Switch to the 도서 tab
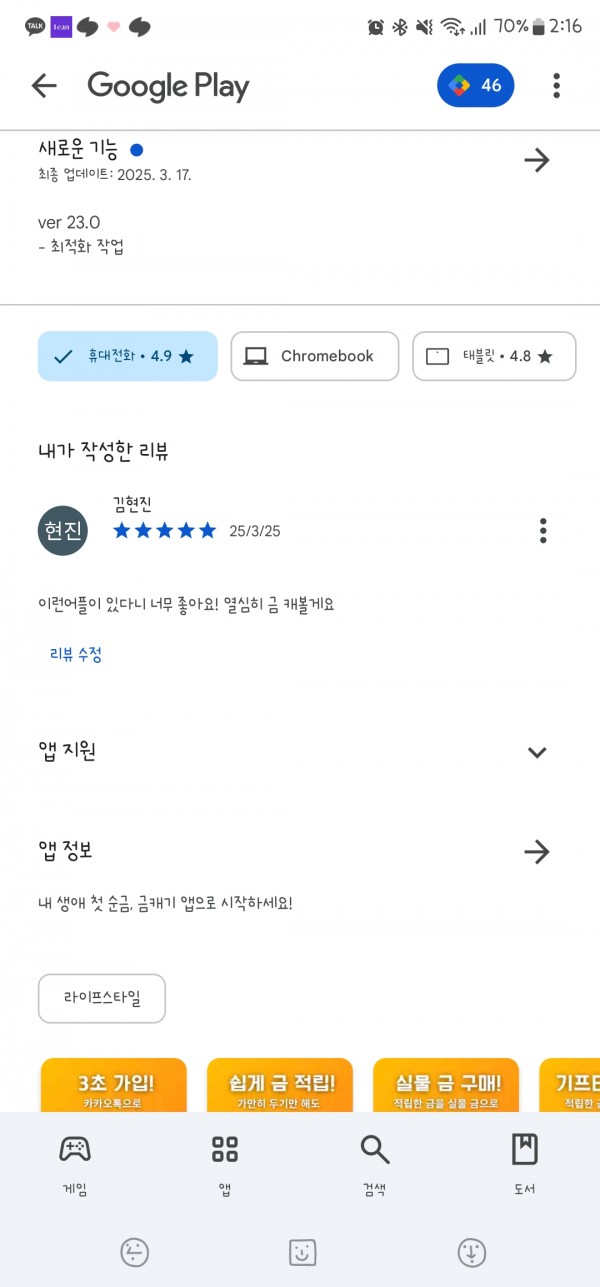This screenshot has width=600, height=1287. coord(525,1164)
